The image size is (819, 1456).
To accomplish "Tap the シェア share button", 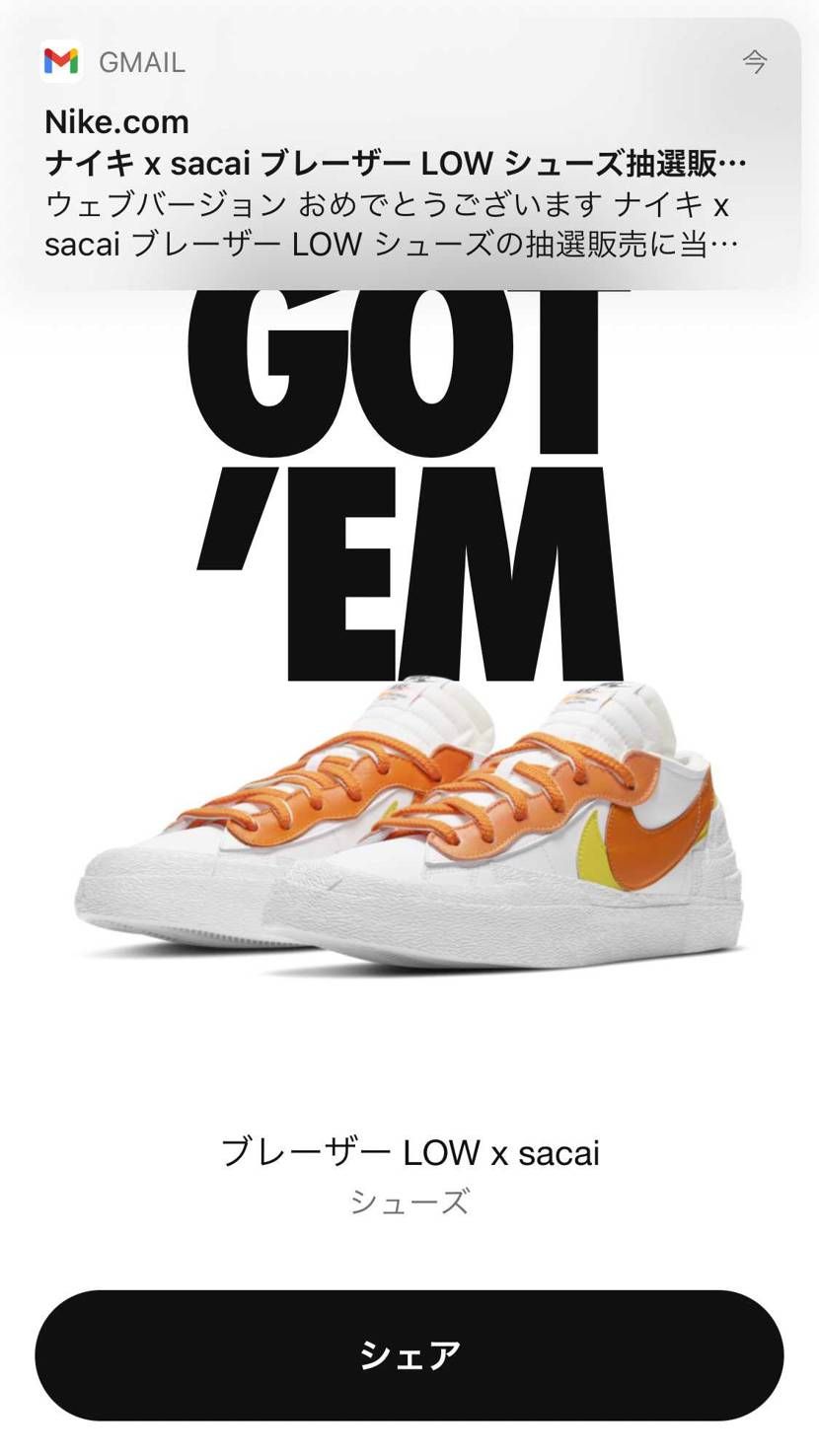I will click(x=409, y=1354).
